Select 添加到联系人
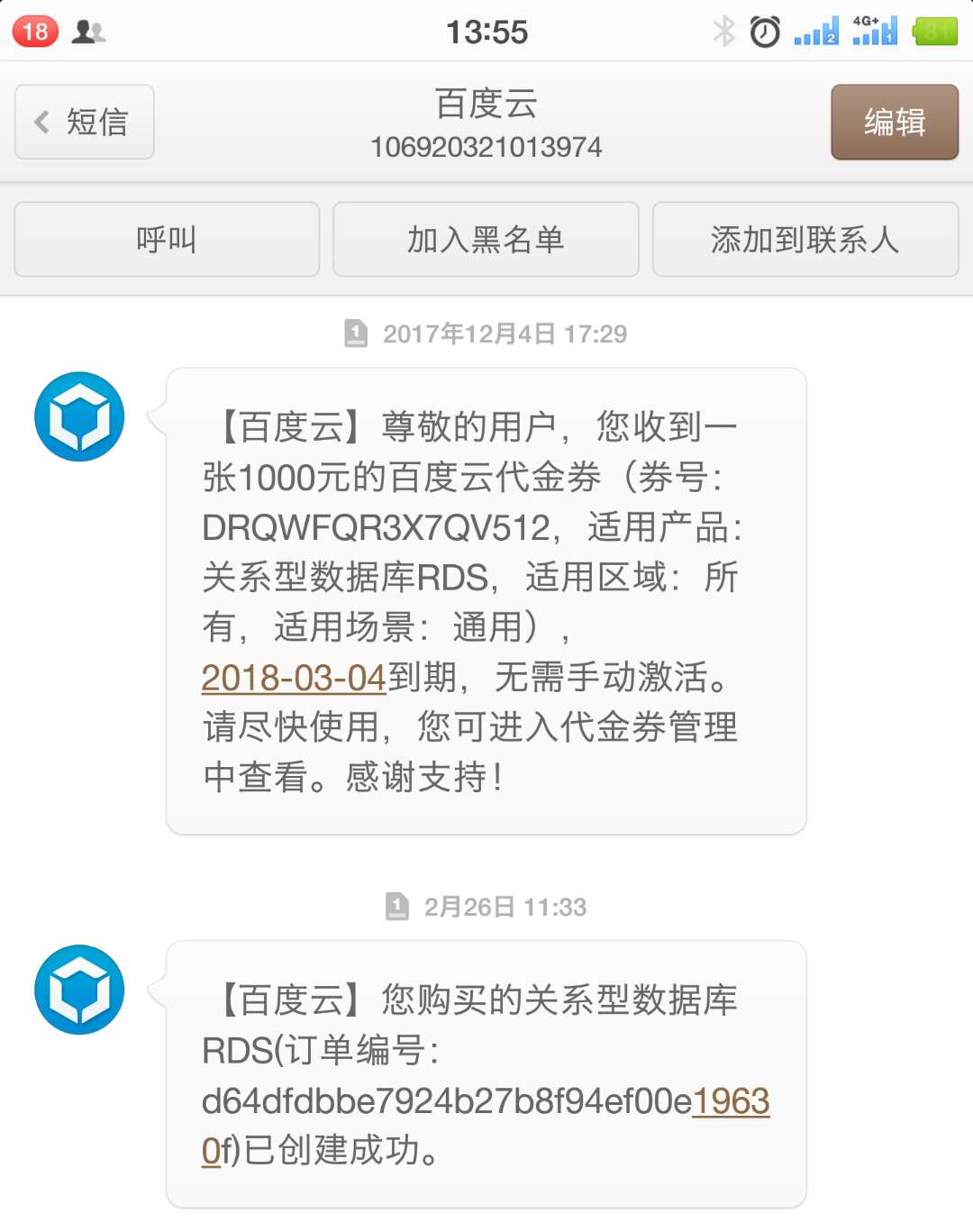The width and height of the screenshot is (973, 1232). (x=805, y=240)
